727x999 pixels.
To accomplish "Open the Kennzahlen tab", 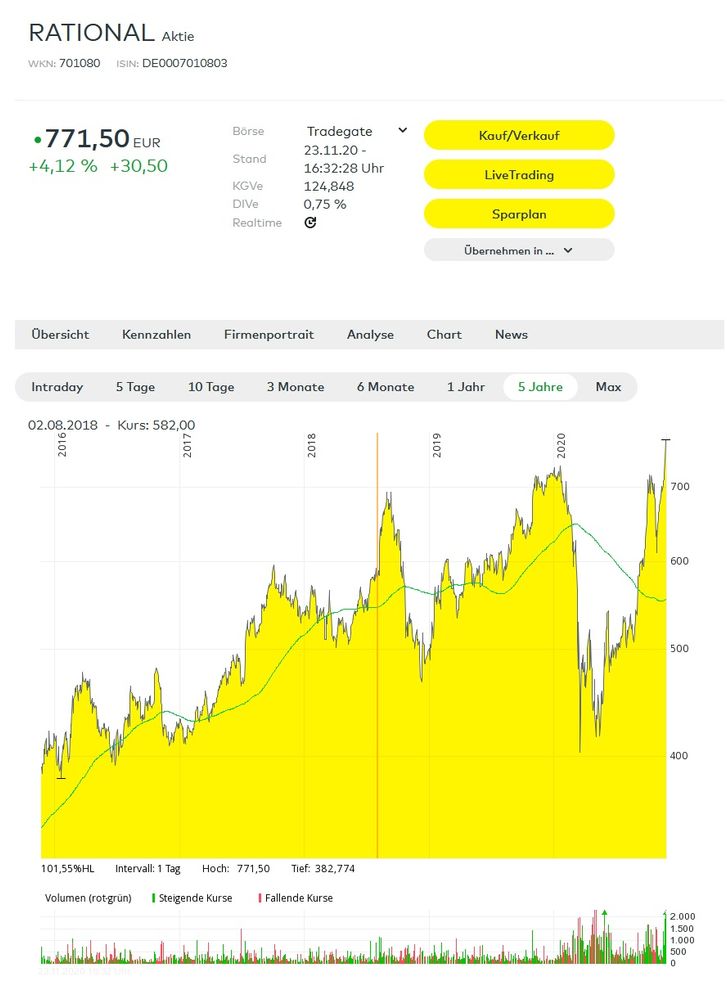I will click(156, 335).
